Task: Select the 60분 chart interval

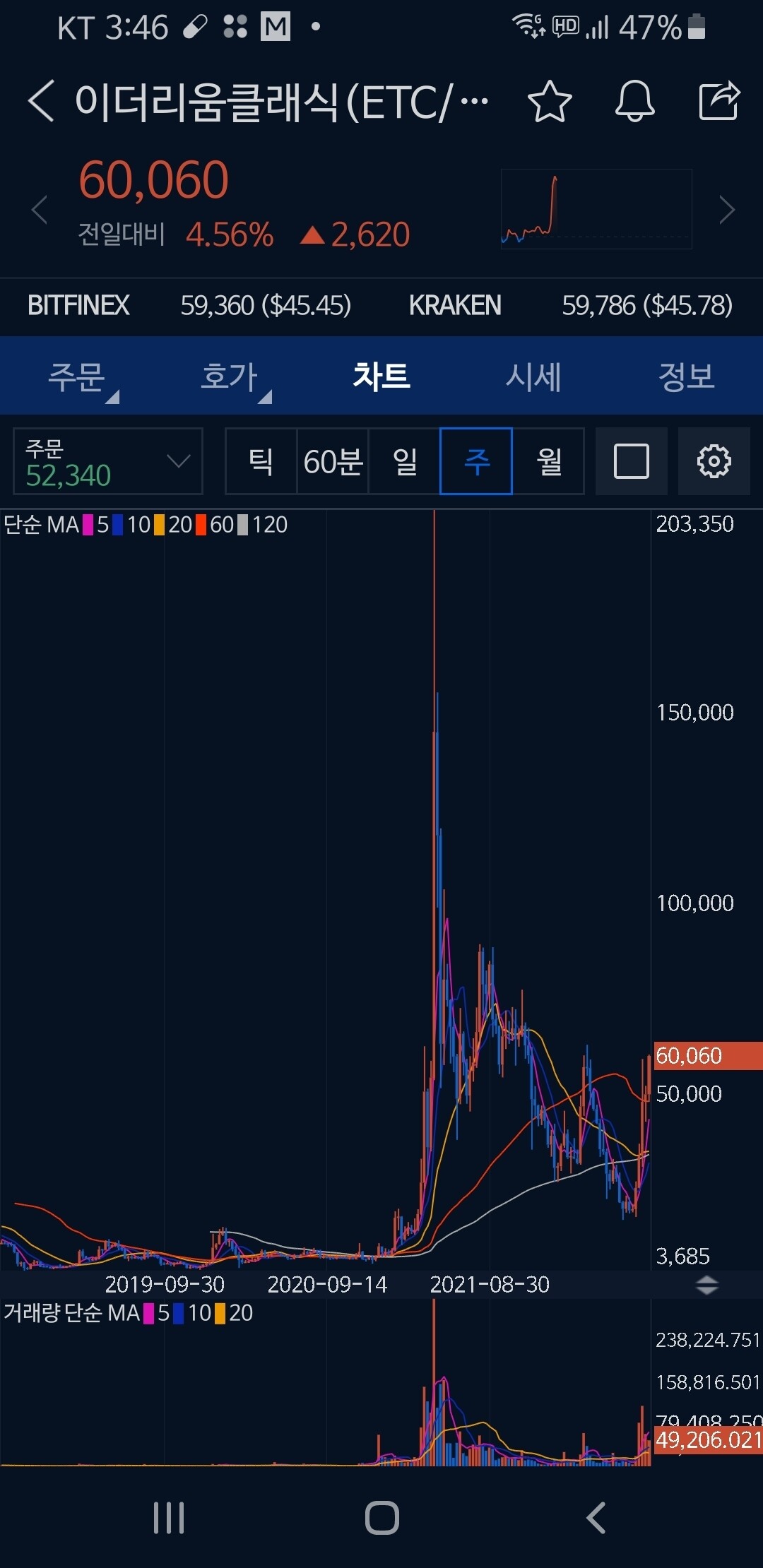Action: pyautogui.click(x=333, y=461)
